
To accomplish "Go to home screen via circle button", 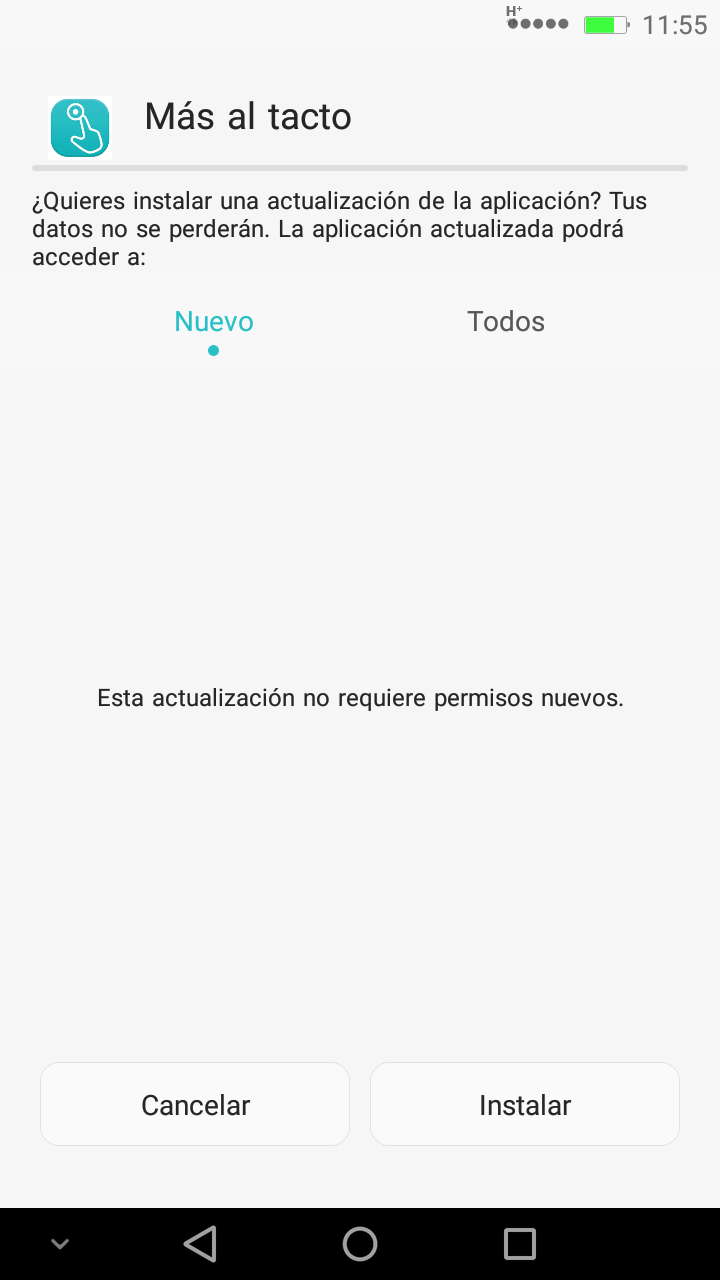I will [360, 1244].
